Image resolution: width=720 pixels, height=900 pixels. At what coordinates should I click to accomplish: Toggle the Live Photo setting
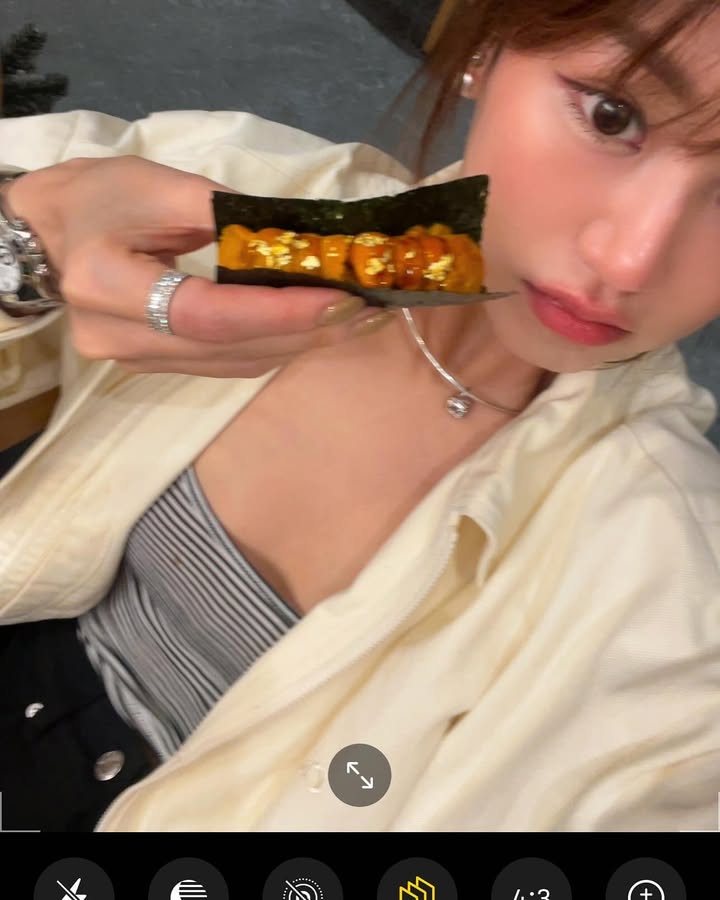(x=302, y=888)
